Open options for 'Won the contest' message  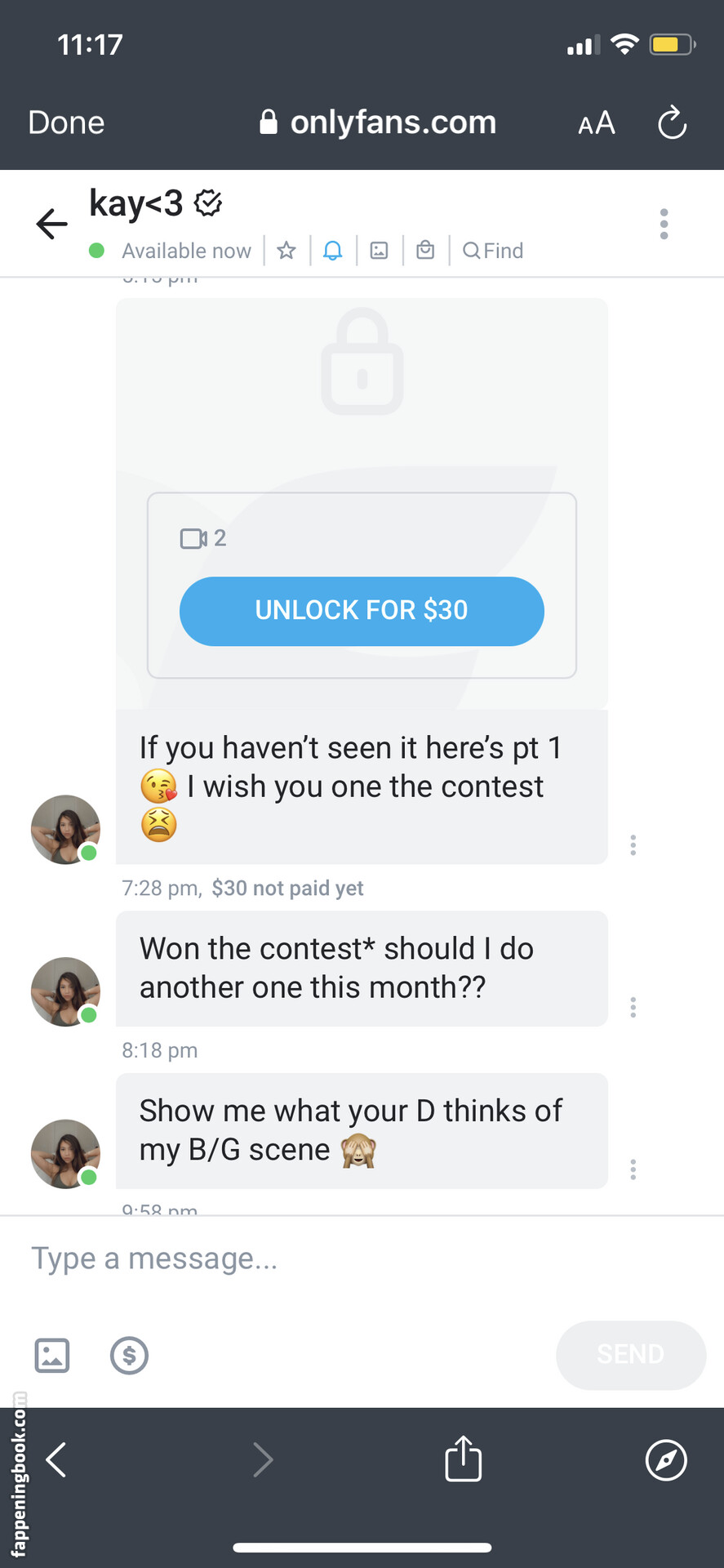click(x=633, y=1007)
